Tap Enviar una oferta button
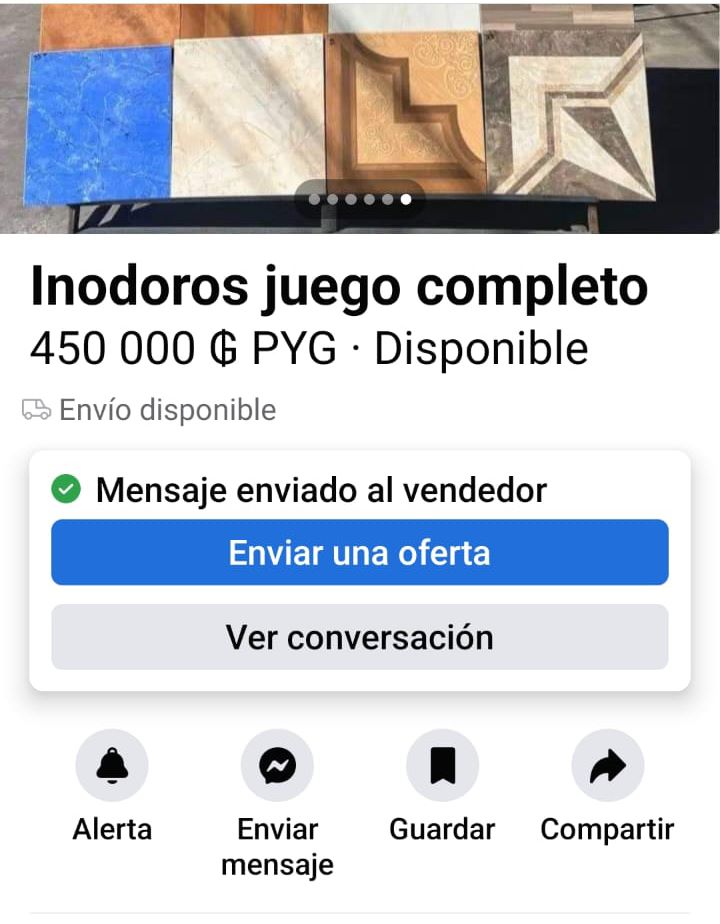Screen dimensions: 720x924 [359, 552]
